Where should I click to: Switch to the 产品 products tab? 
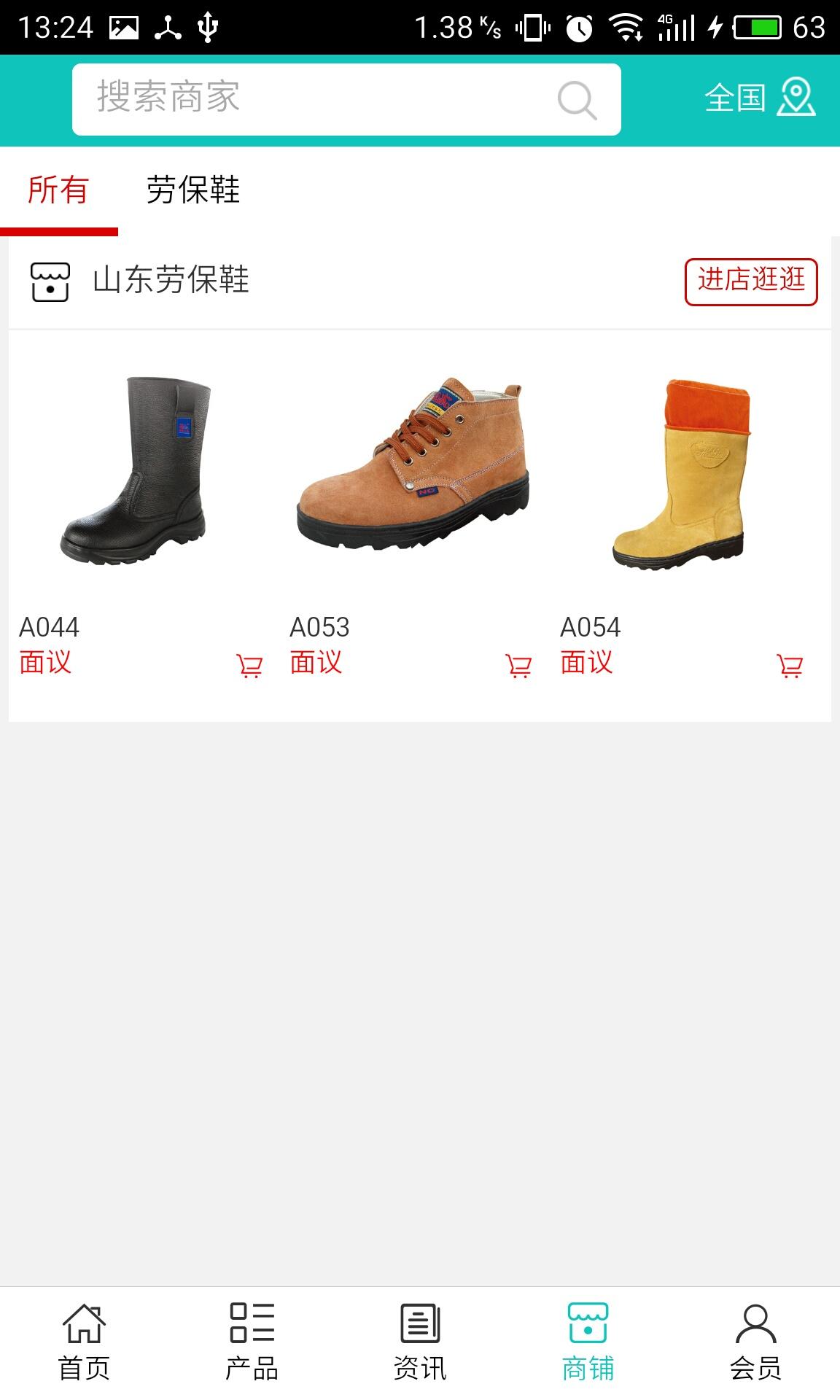252,1342
